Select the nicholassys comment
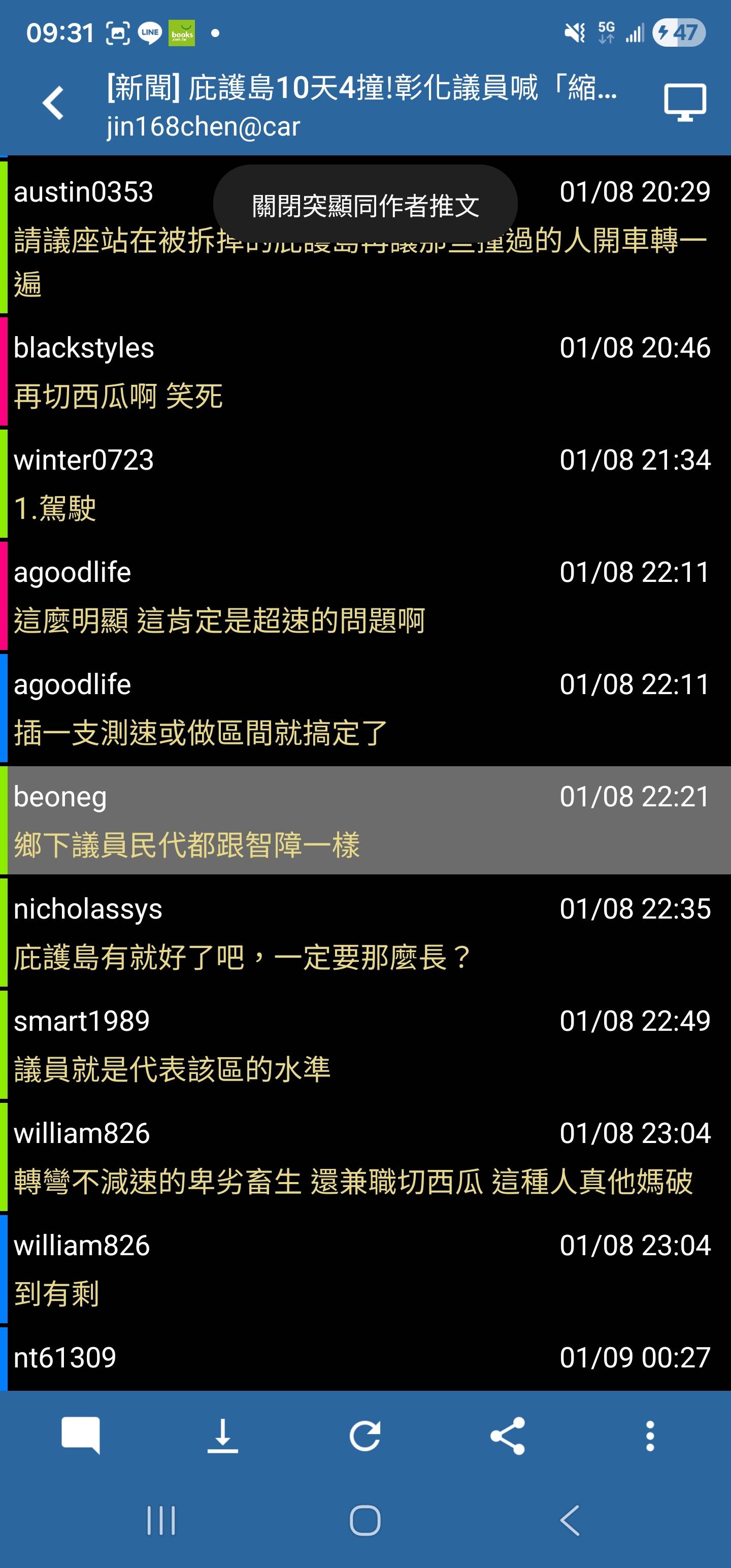 [365, 932]
